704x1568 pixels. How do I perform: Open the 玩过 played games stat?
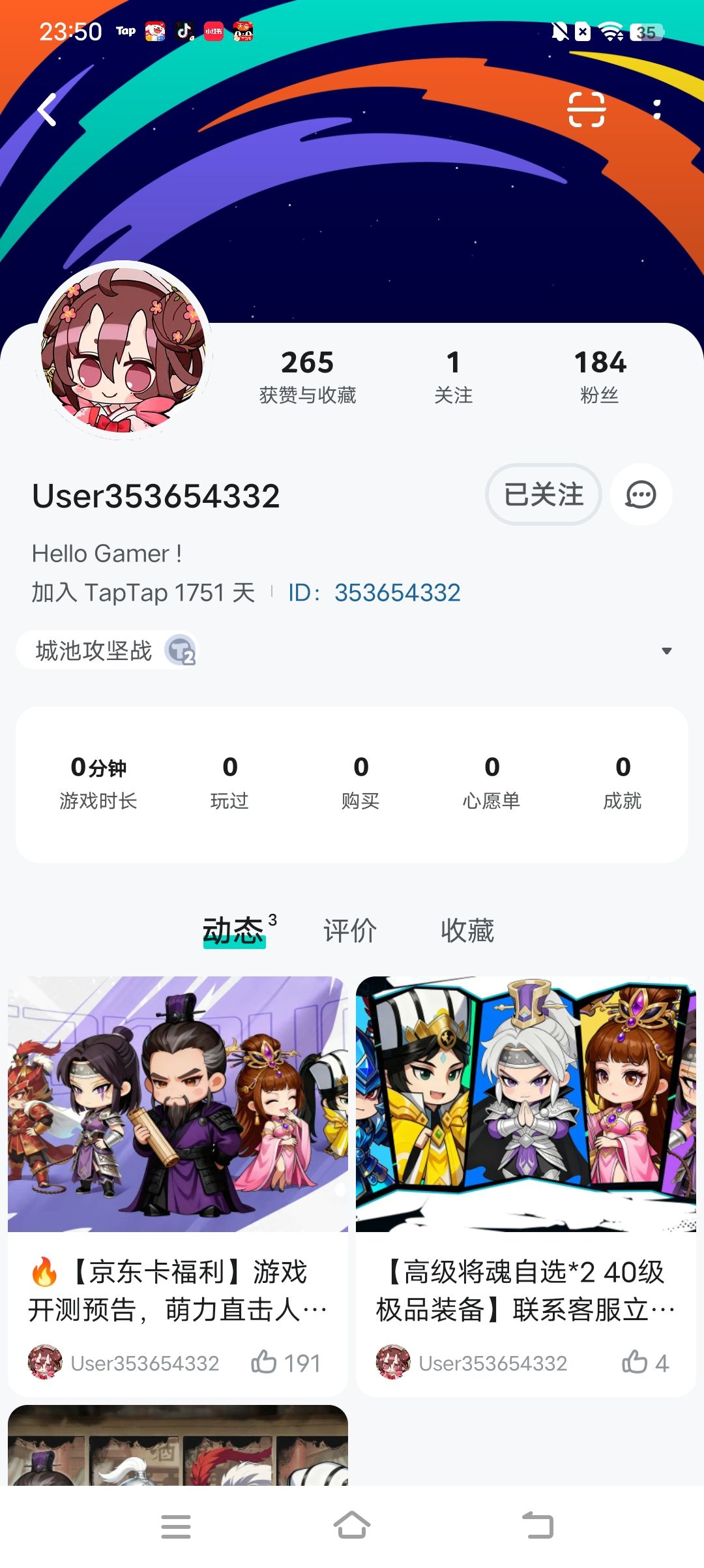229,783
